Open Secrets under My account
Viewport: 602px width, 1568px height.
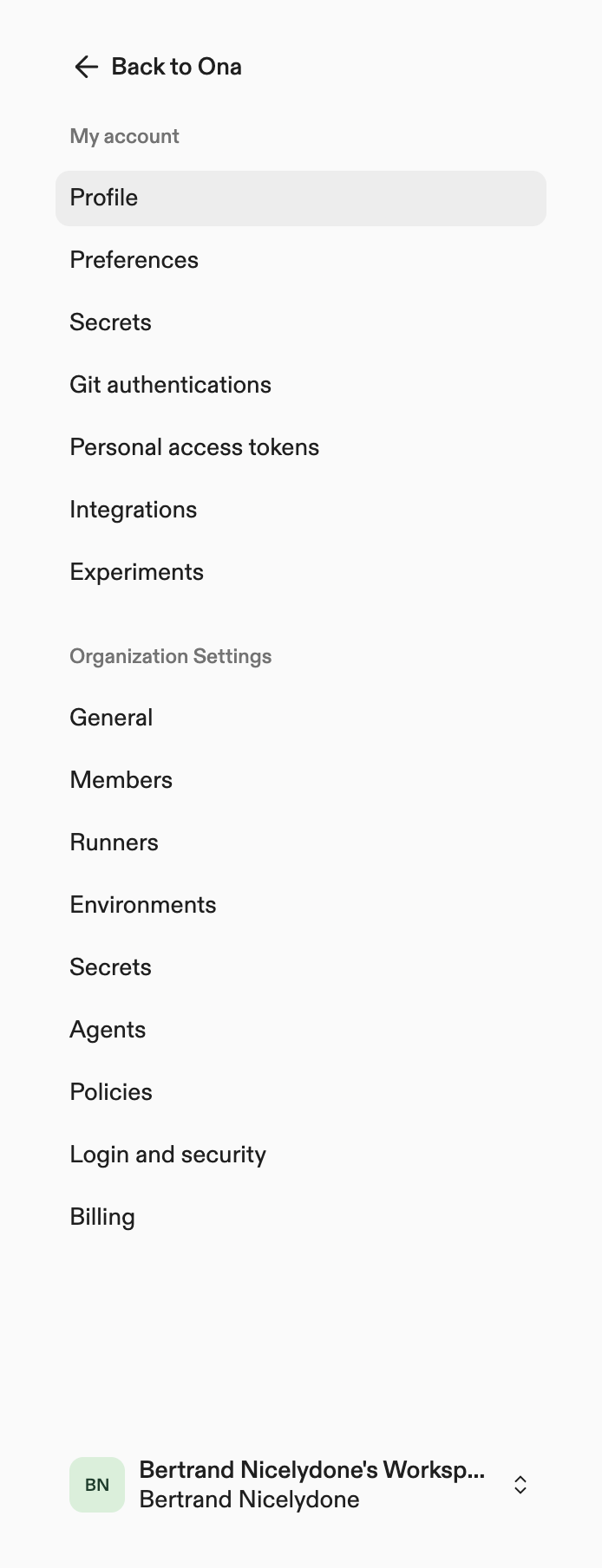tap(110, 322)
